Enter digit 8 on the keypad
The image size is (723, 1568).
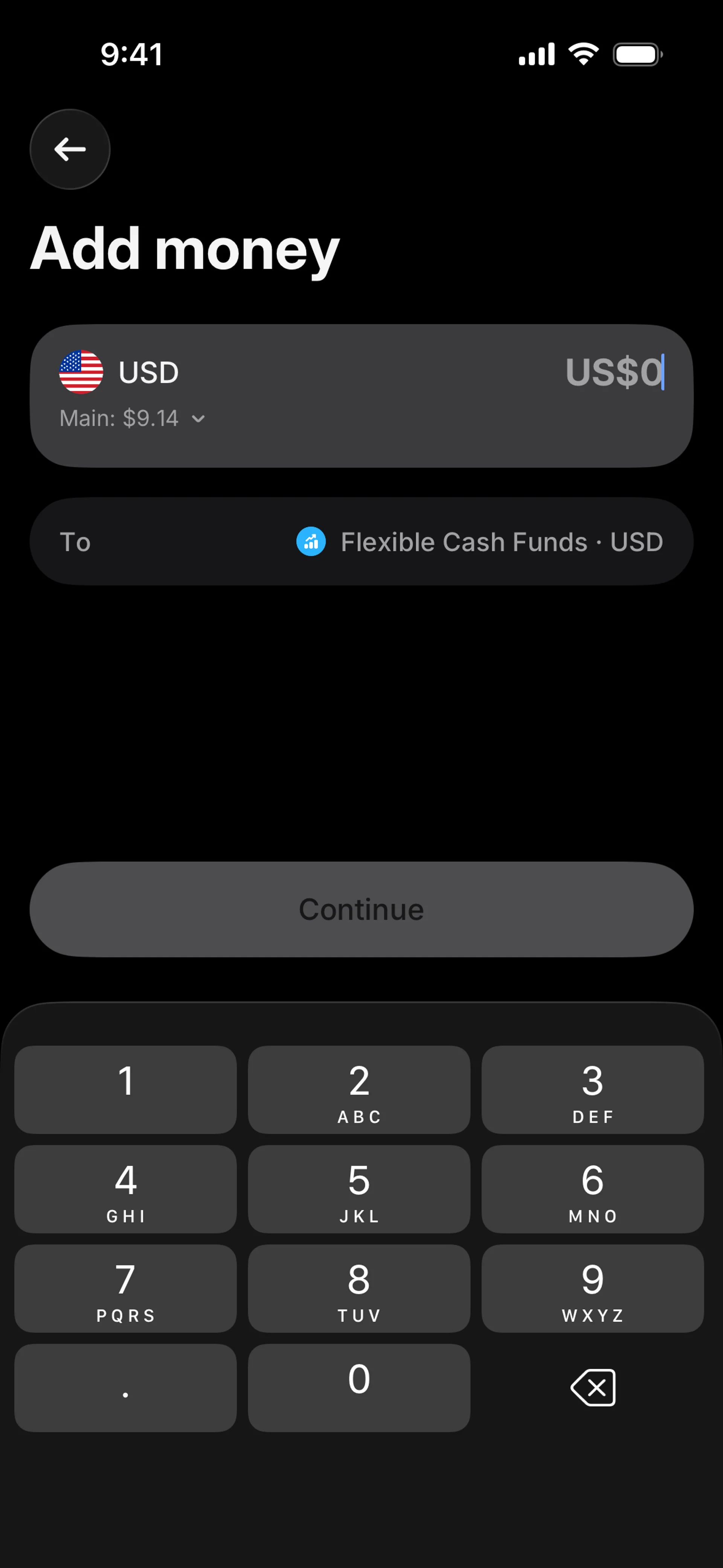point(359,1288)
